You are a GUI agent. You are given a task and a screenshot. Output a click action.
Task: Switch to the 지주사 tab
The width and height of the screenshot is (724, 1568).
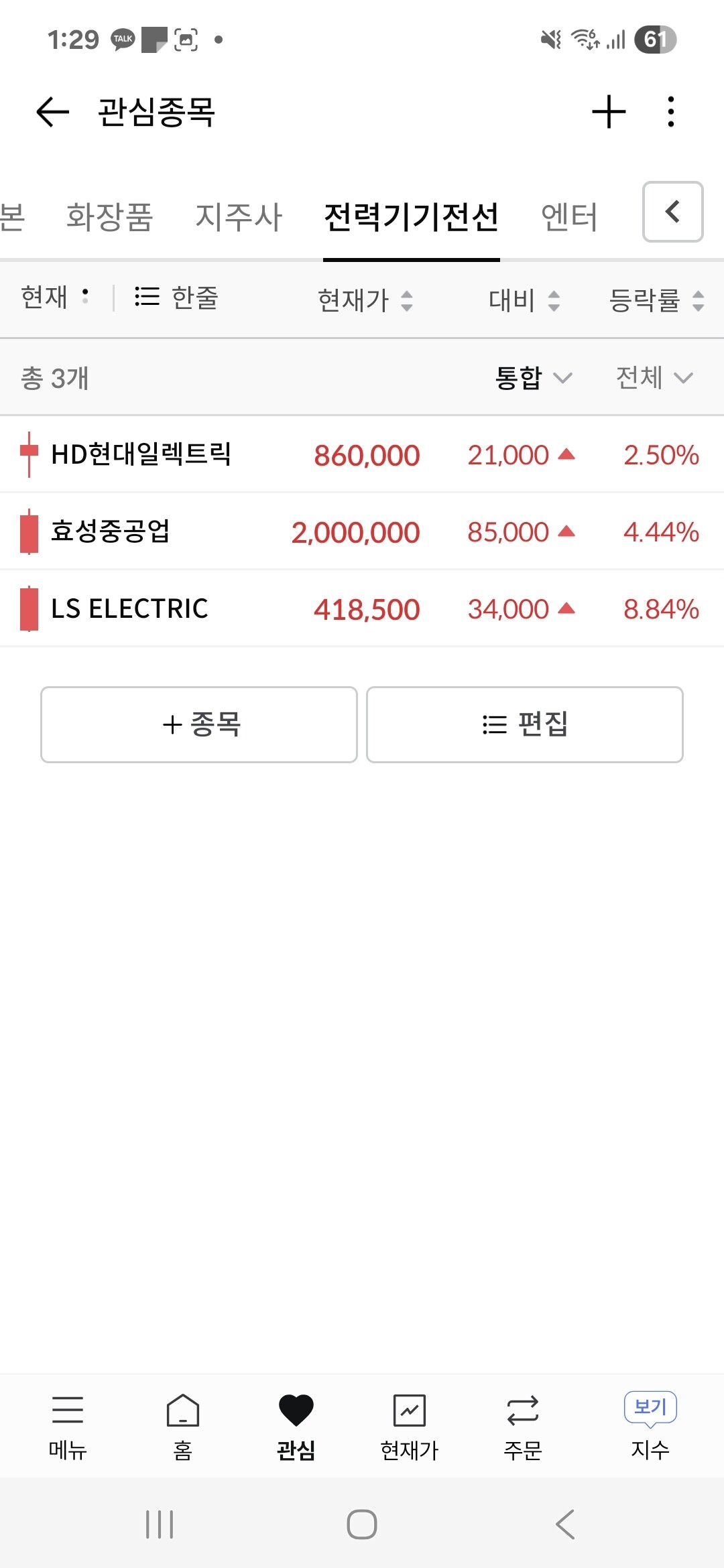(239, 216)
